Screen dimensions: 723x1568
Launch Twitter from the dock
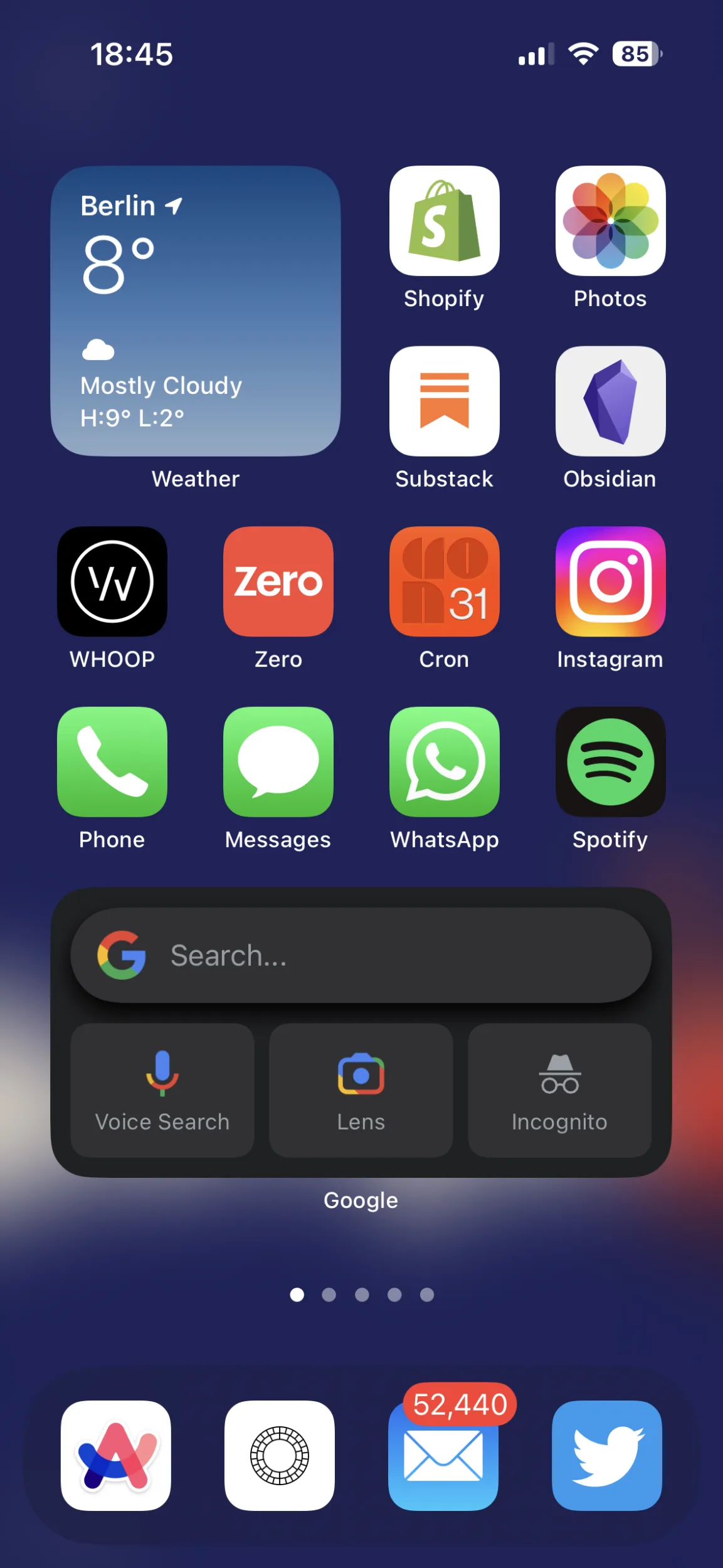click(x=607, y=1456)
